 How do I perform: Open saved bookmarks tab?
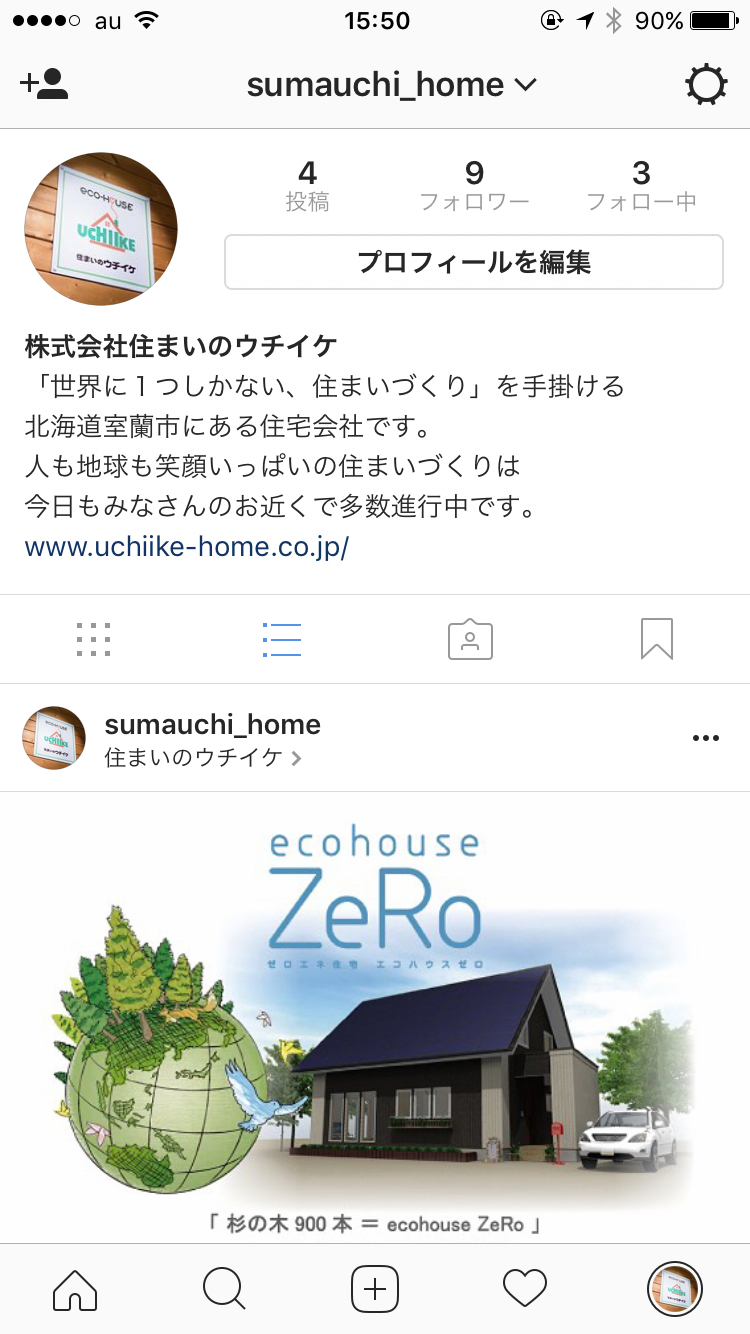point(657,639)
